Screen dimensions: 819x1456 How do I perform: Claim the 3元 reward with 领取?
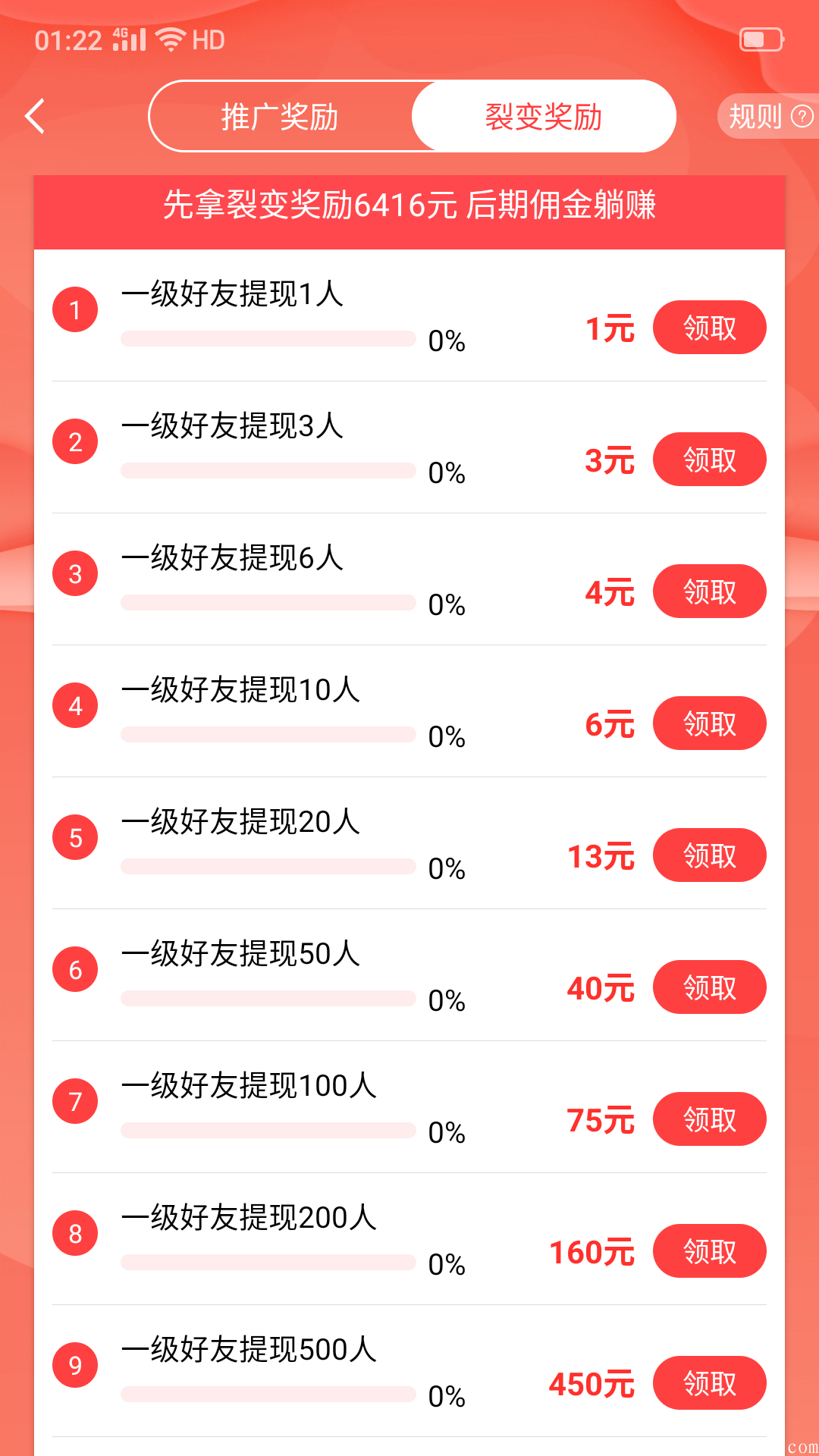click(709, 460)
